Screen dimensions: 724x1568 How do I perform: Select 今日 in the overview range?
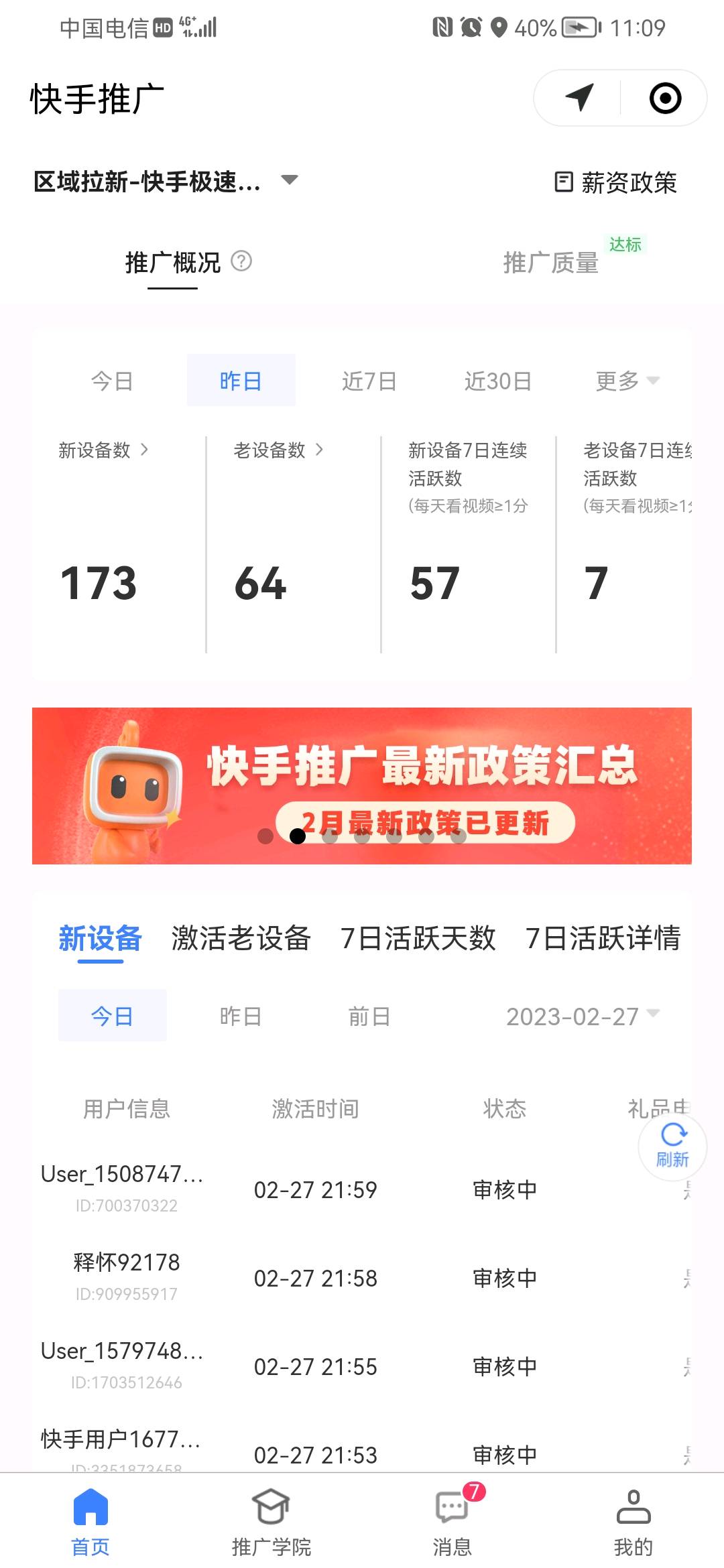(x=112, y=381)
